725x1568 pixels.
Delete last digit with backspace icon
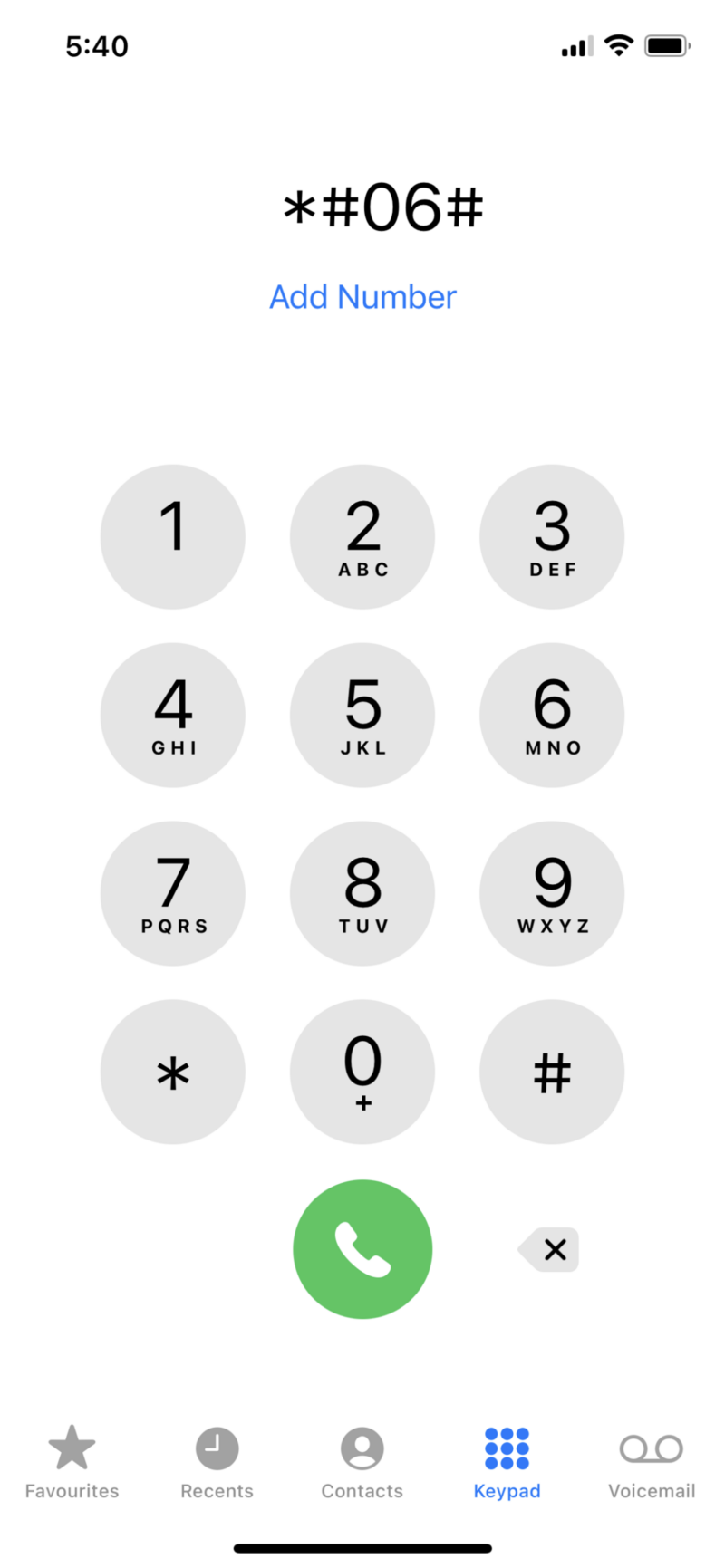tap(550, 1250)
